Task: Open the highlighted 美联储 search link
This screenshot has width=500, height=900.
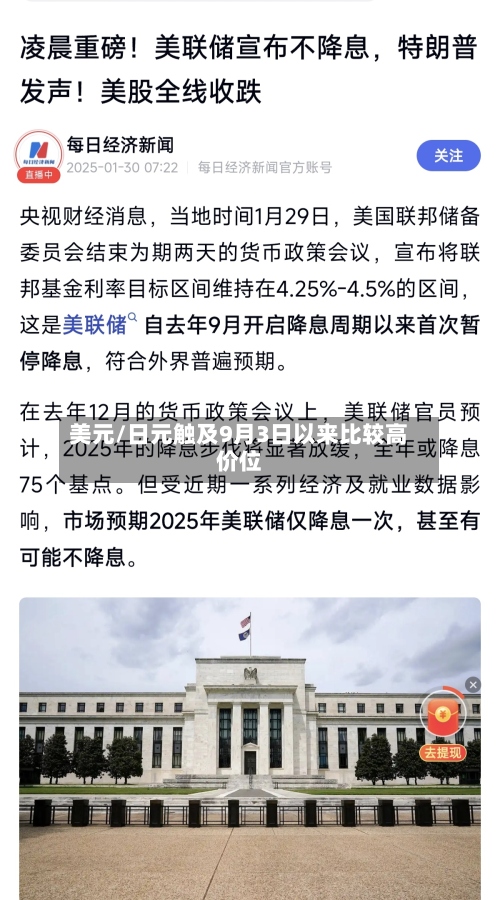Action: [99, 325]
